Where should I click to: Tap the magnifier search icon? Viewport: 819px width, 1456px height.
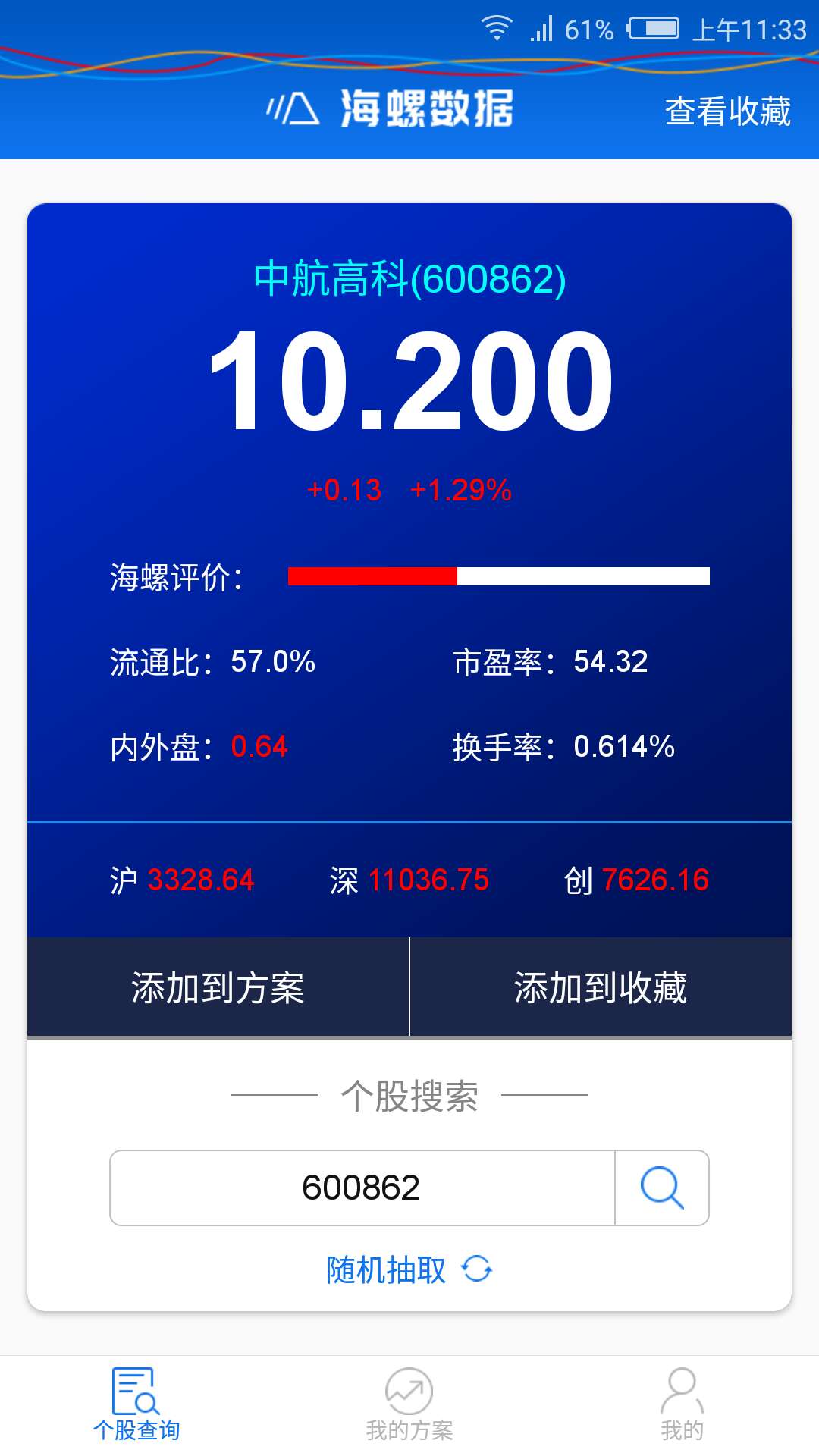661,1188
